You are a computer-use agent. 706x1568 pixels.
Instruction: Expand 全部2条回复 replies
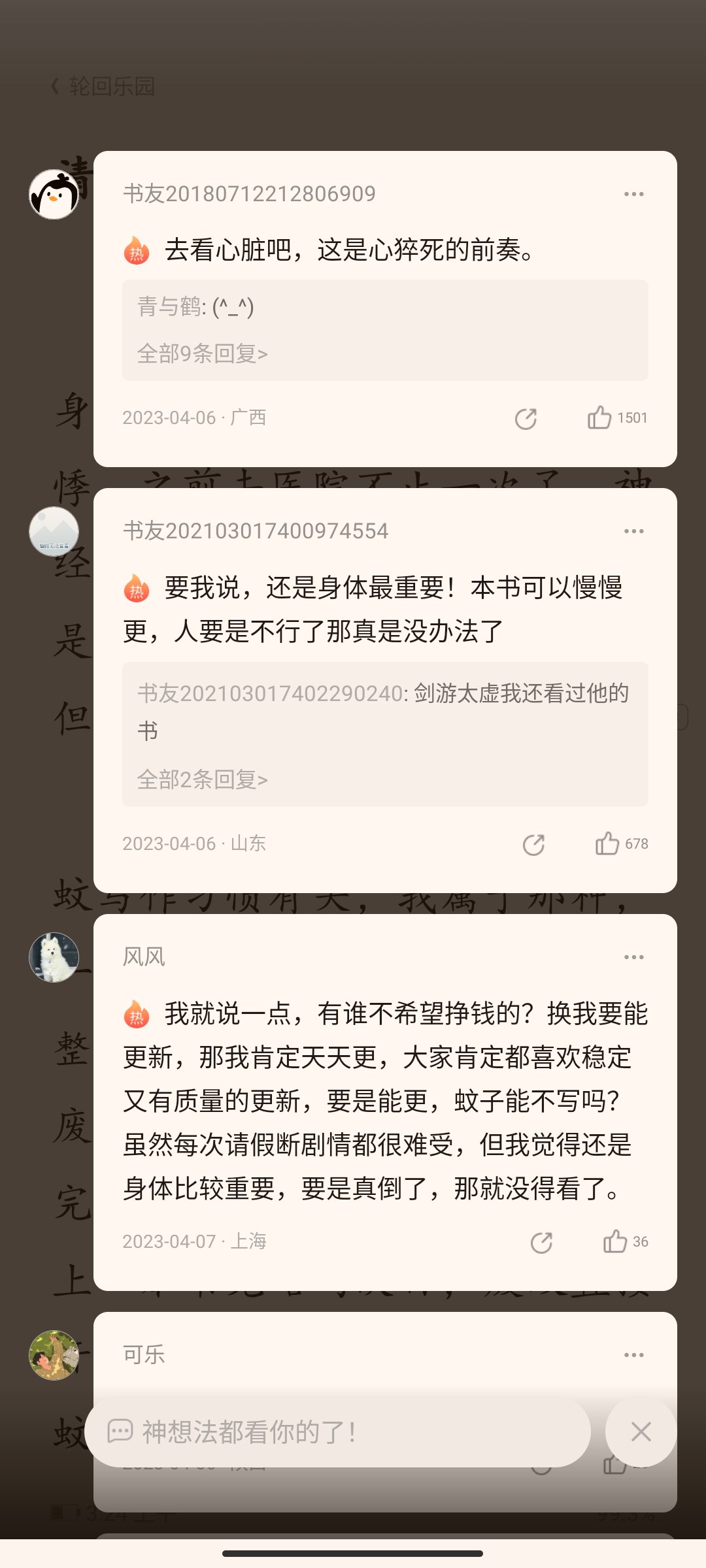(x=202, y=779)
